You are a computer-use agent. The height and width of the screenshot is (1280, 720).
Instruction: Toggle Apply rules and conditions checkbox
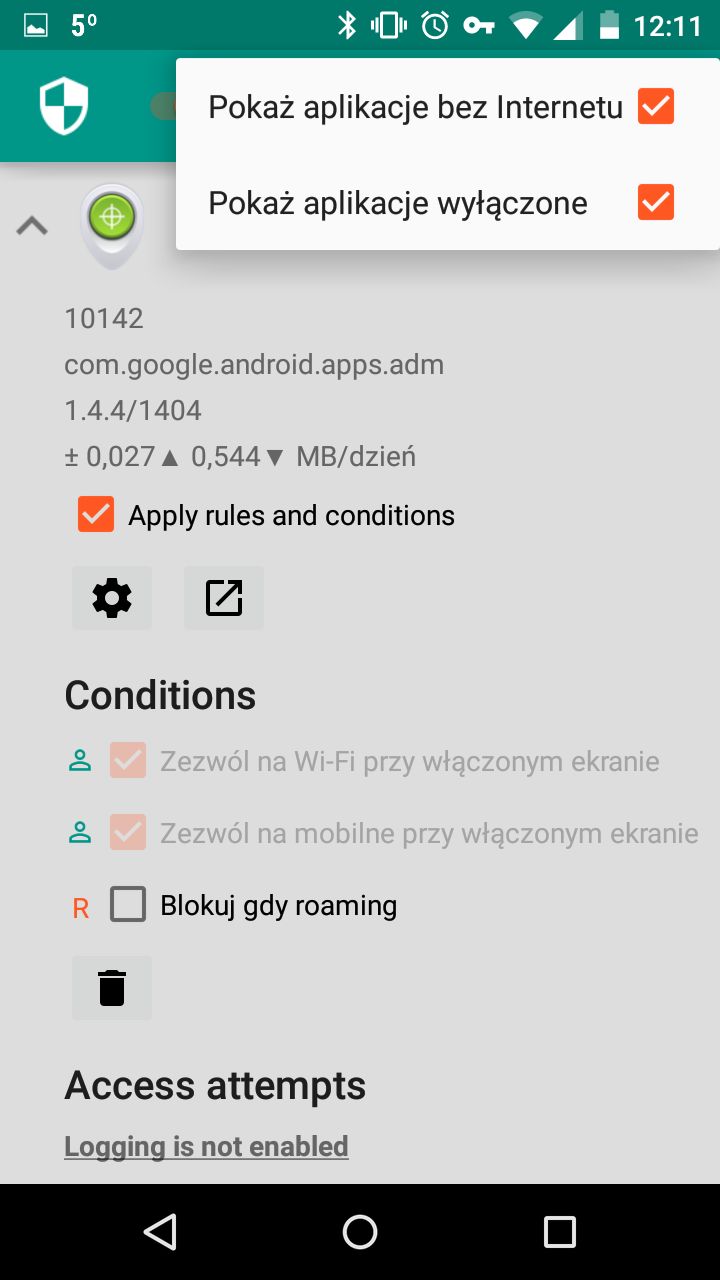[96, 515]
